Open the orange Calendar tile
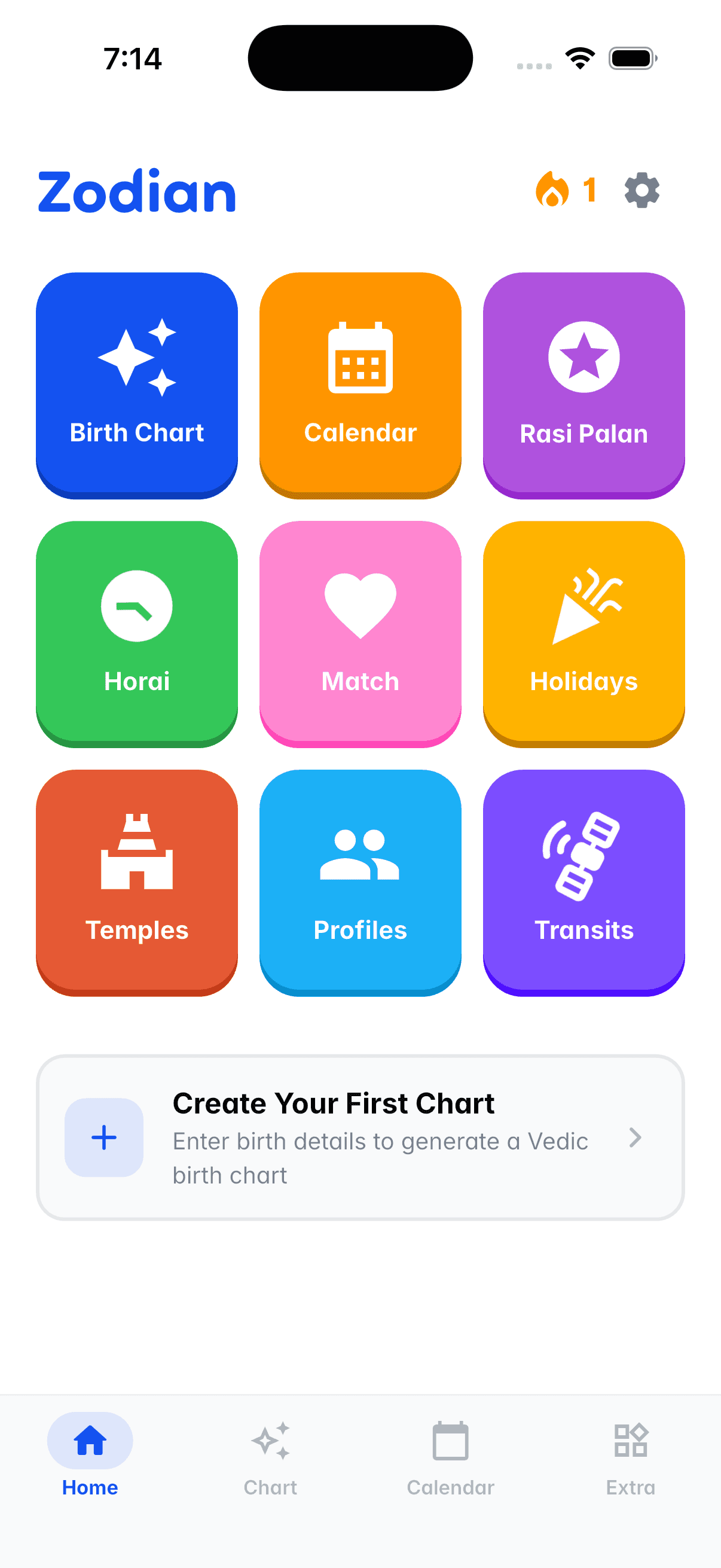 [x=360, y=384]
